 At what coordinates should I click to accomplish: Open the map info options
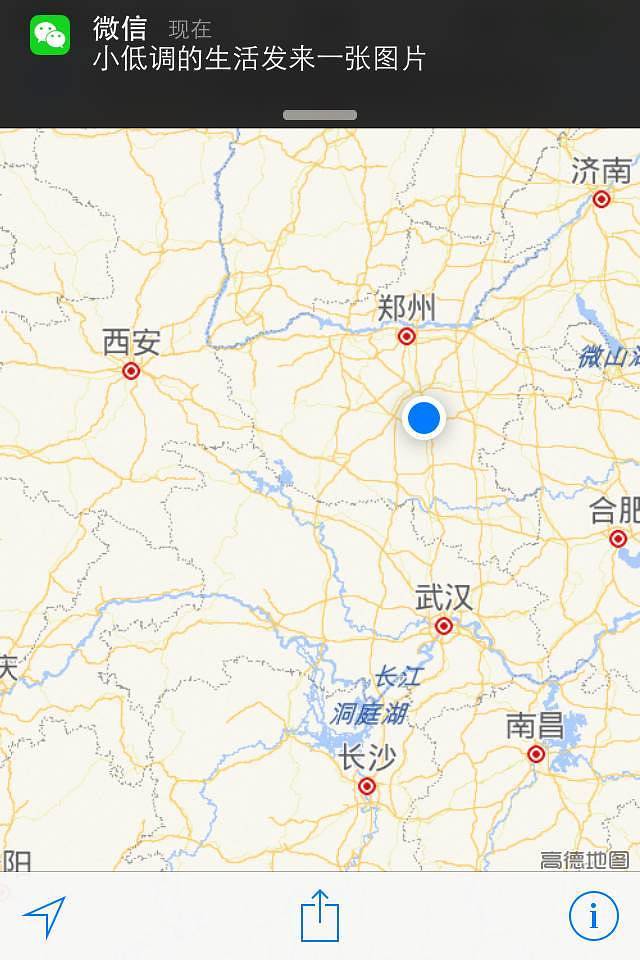pos(593,915)
